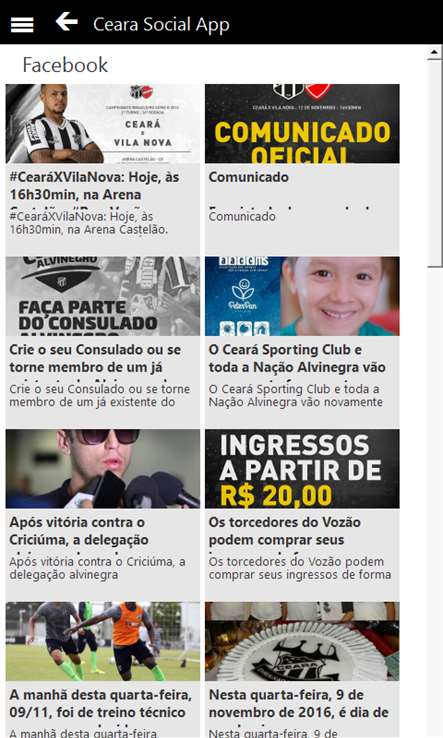Open the Os torcedores do Vozão ingressos post
Image resolution: width=443 pixels, height=738 pixels.
(302, 515)
